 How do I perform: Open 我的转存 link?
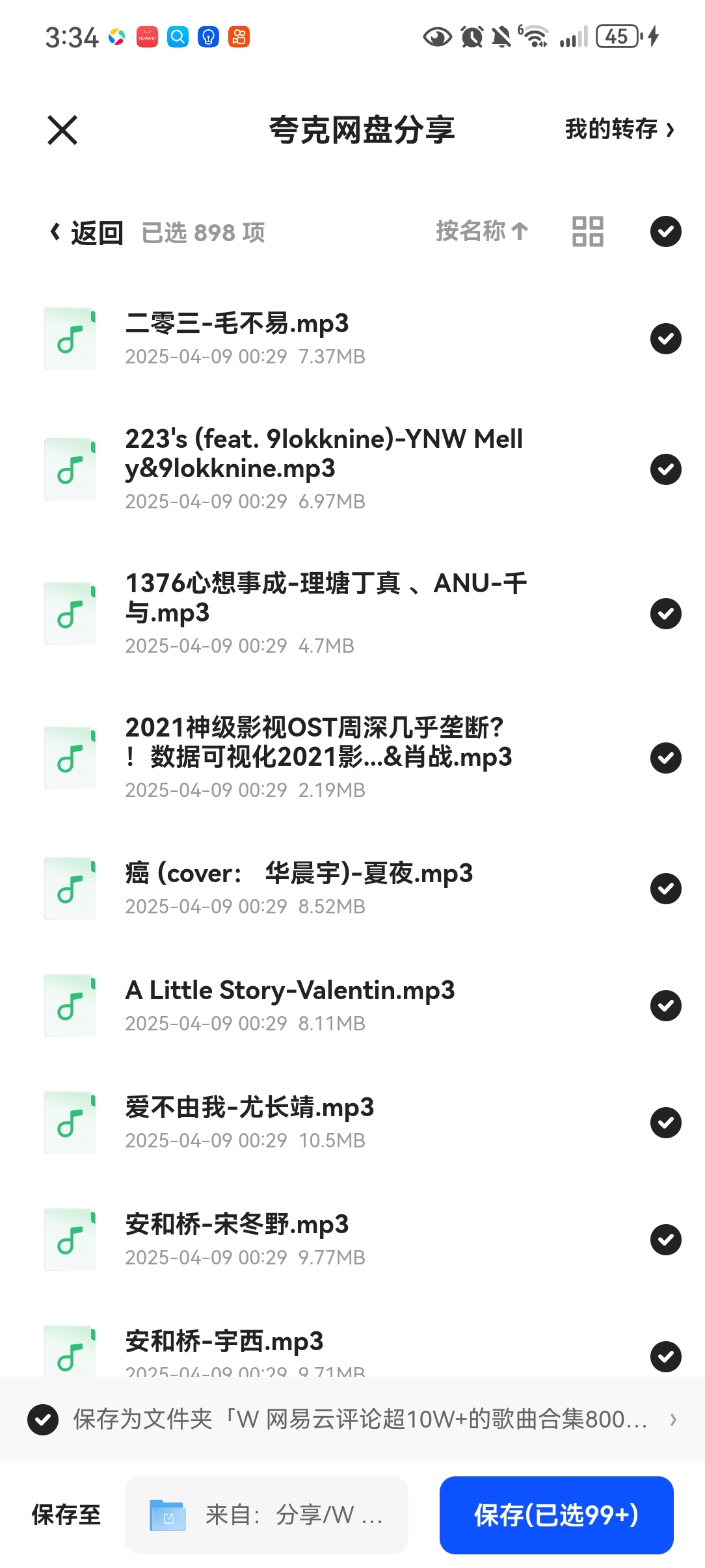coord(619,129)
